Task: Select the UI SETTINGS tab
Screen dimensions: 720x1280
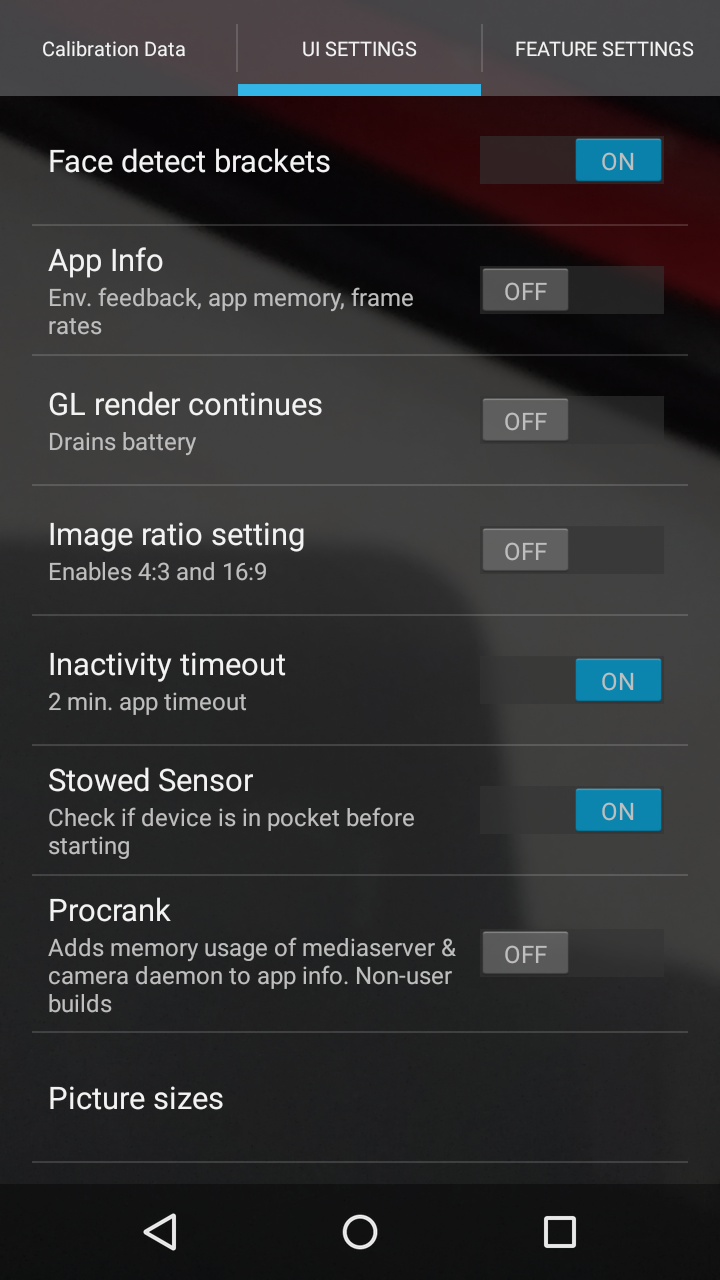Action: [359, 49]
